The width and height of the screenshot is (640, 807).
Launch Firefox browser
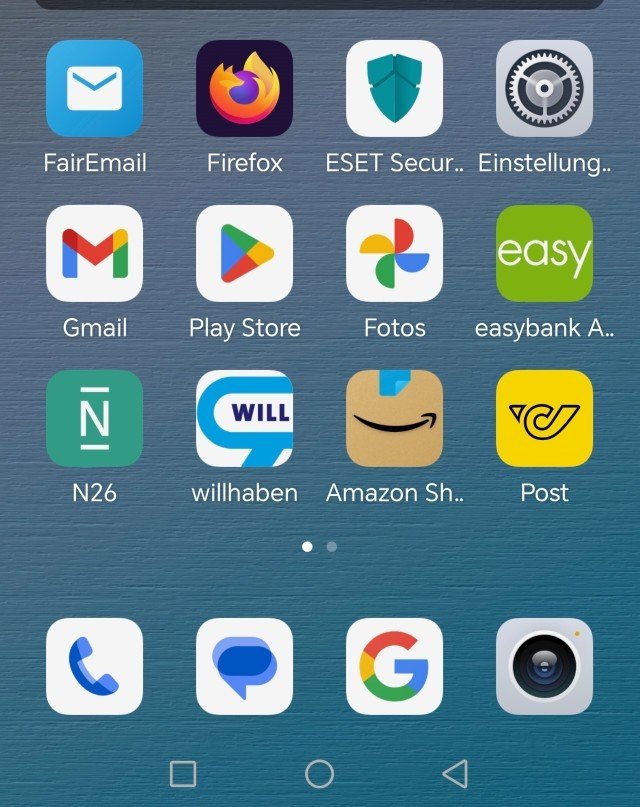click(x=245, y=89)
